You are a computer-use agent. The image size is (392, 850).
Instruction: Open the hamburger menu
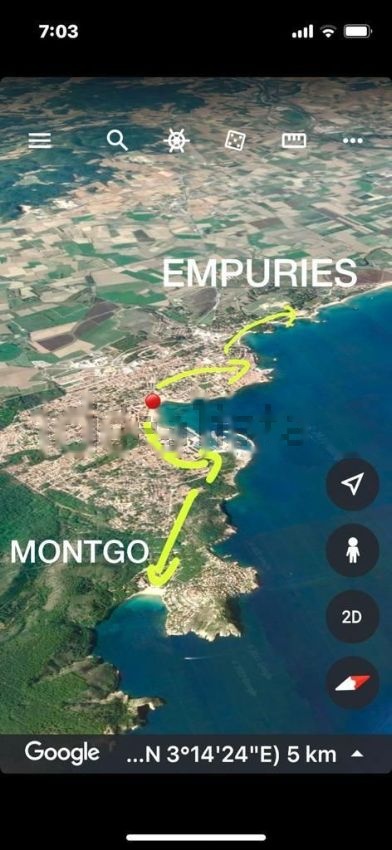point(40,140)
